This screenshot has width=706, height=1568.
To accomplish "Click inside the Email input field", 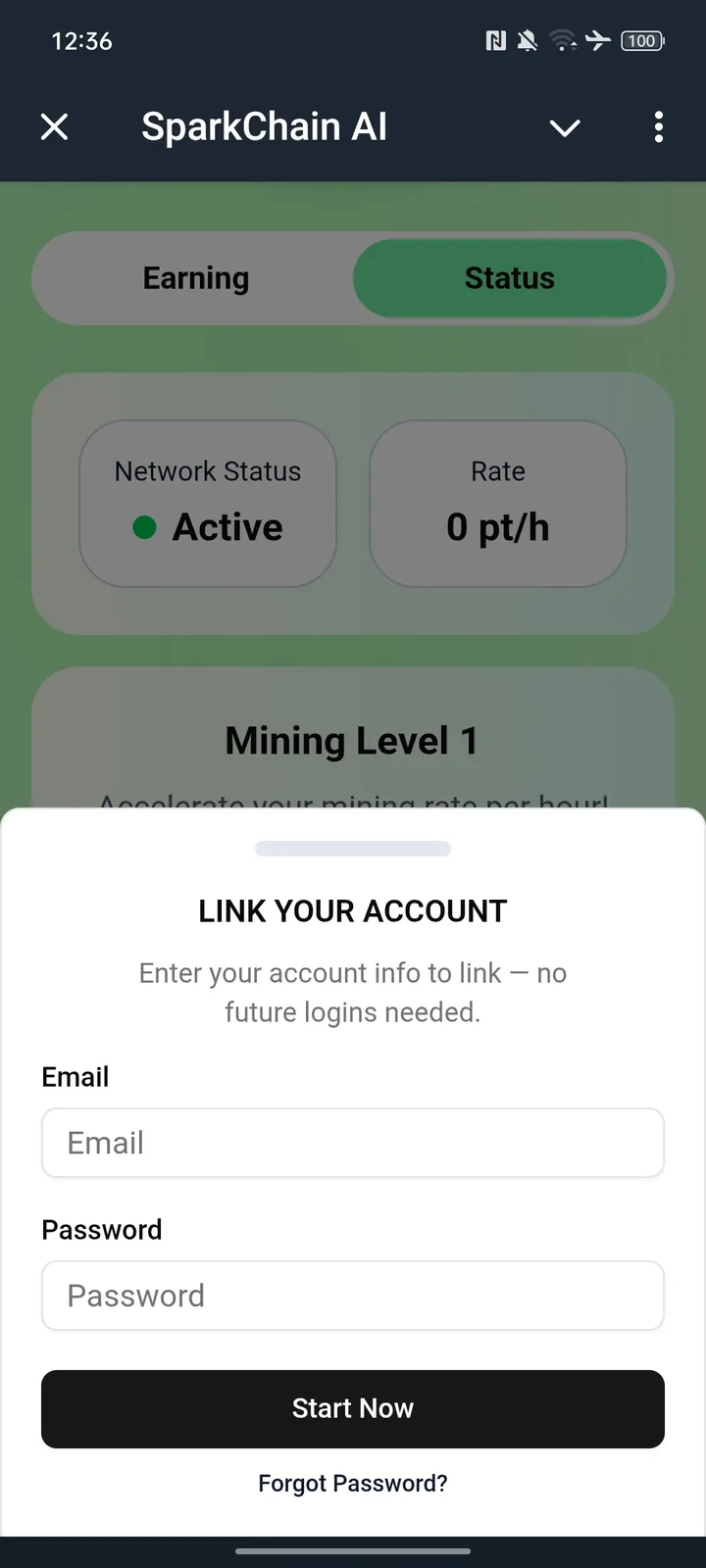I will pos(353,1143).
